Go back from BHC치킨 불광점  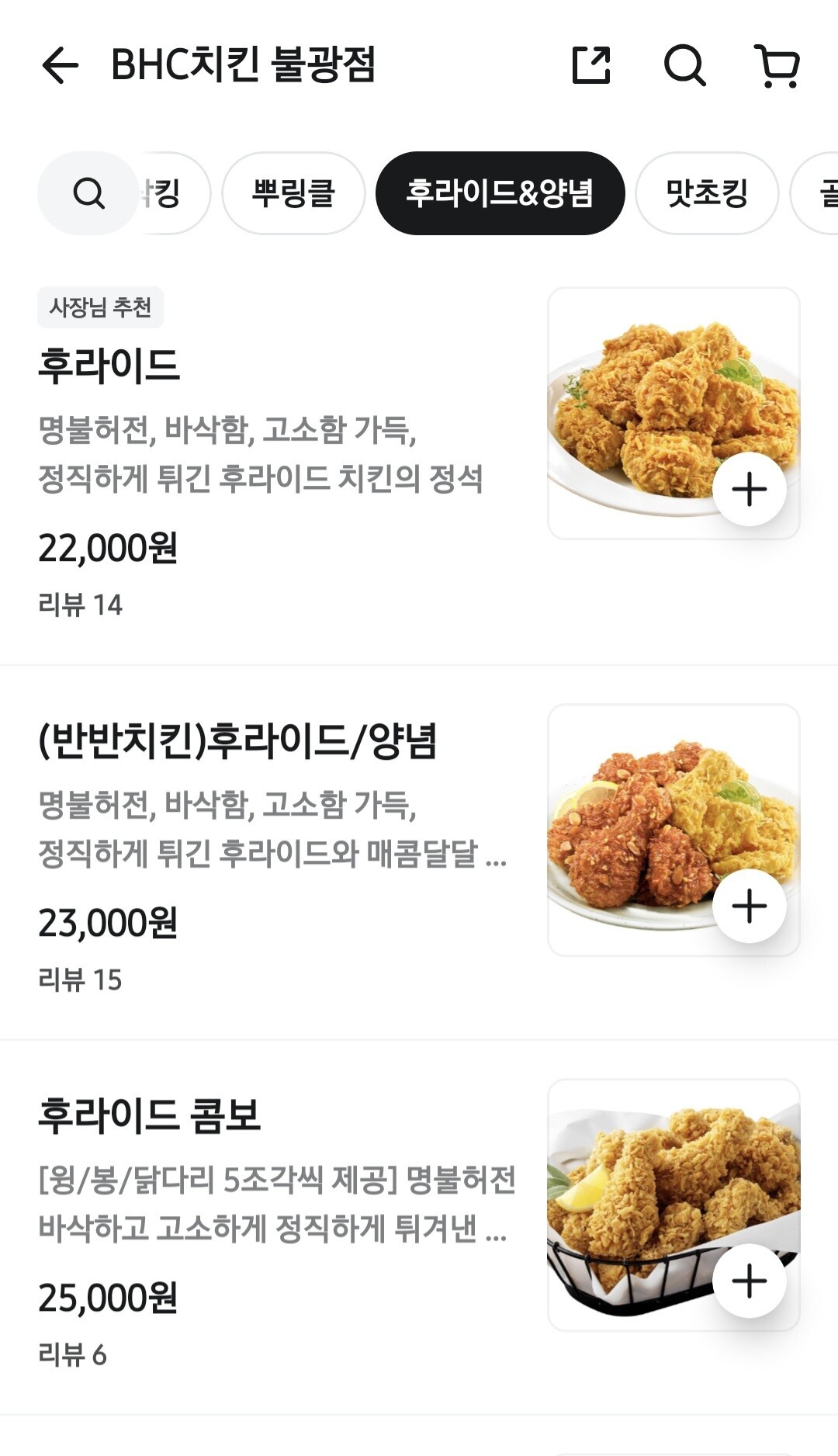coord(61,64)
